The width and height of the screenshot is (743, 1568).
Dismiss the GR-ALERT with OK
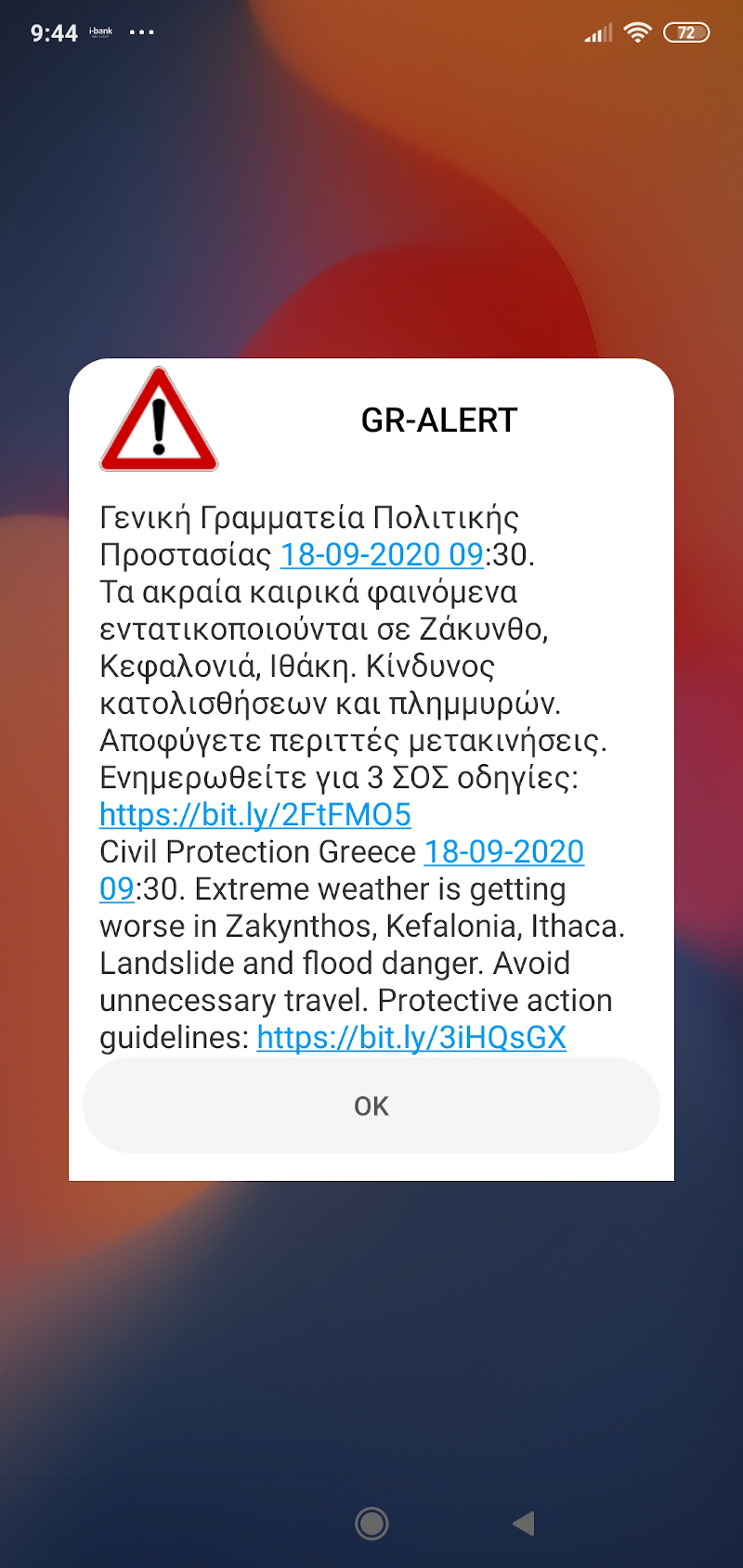click(371, 1106)
